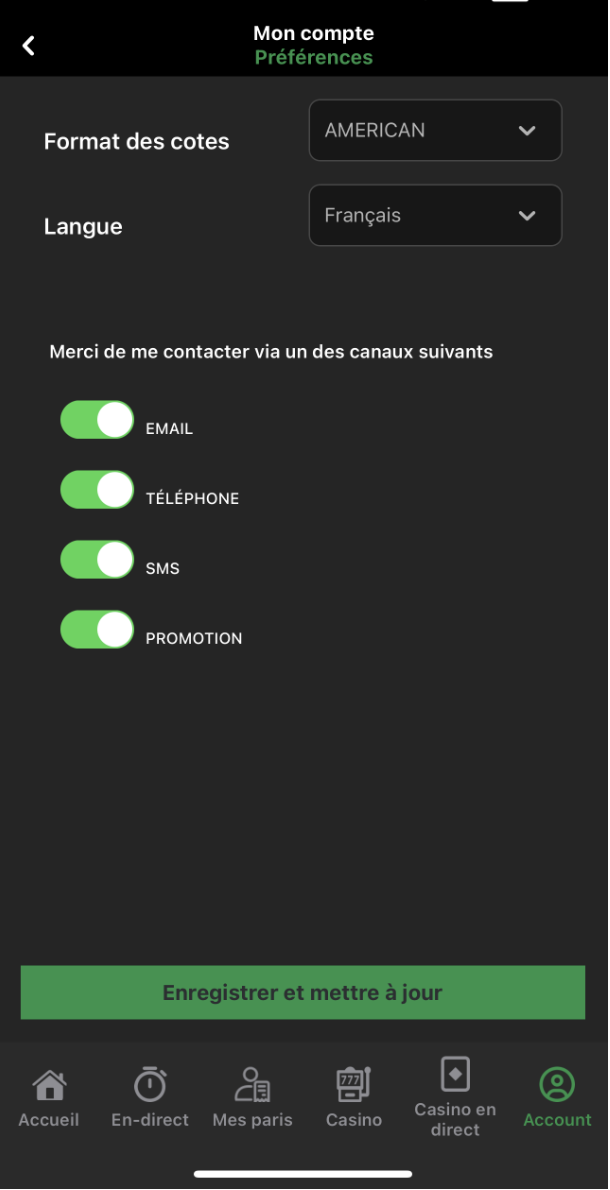Image resolution: width=610 pixels, height=1190 pixels.
Task: Open the Casino tab
Action: (354, 1098)
